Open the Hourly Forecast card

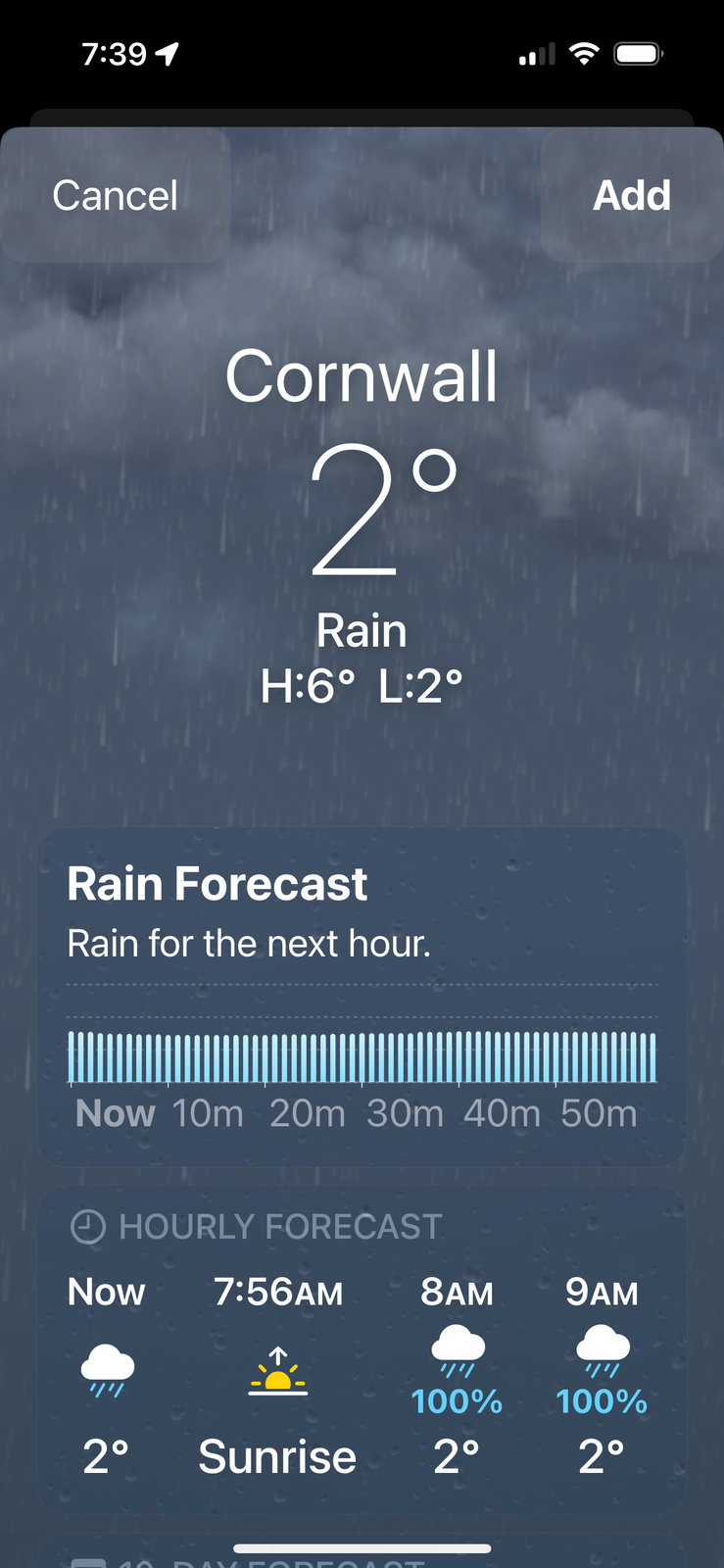point(362,1347)
